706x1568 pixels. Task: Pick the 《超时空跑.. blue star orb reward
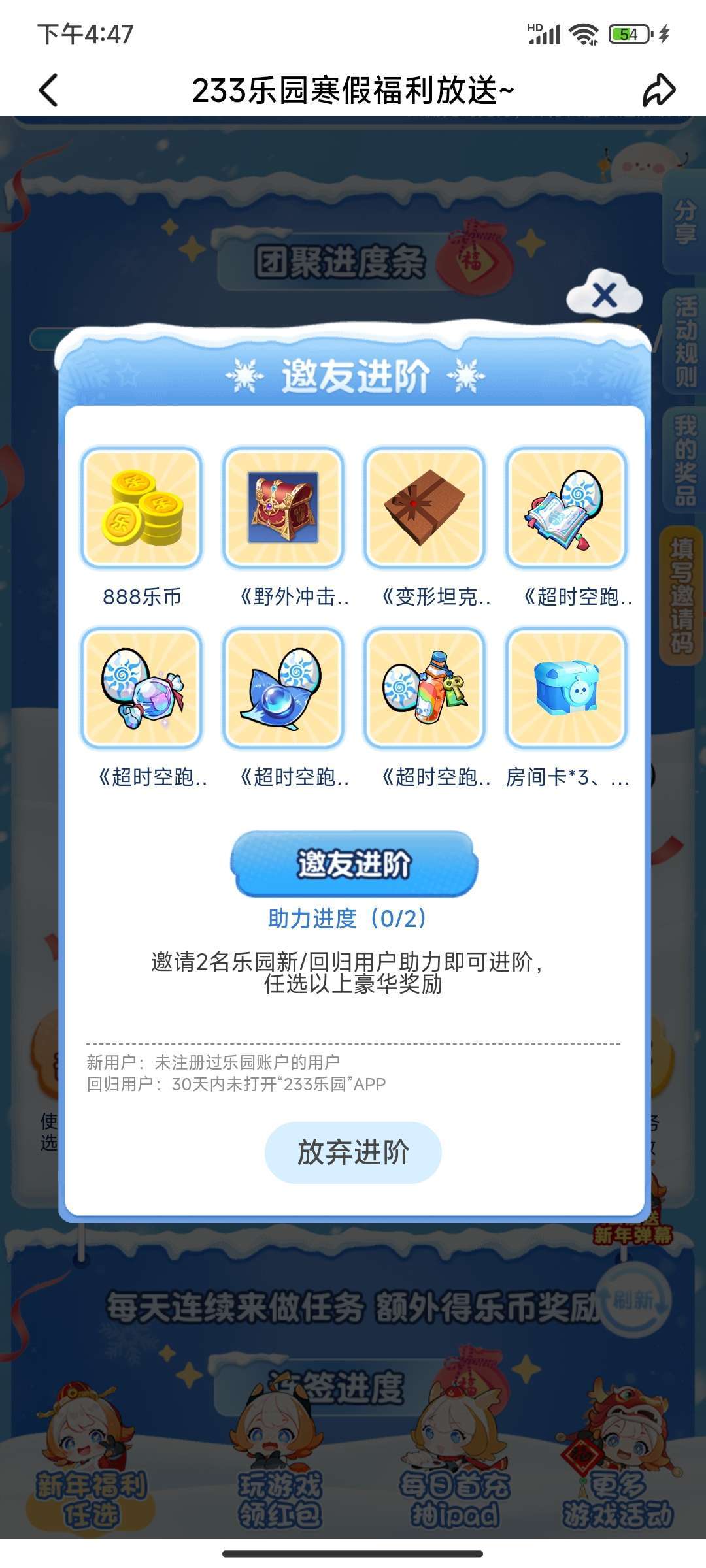point(283,688)
